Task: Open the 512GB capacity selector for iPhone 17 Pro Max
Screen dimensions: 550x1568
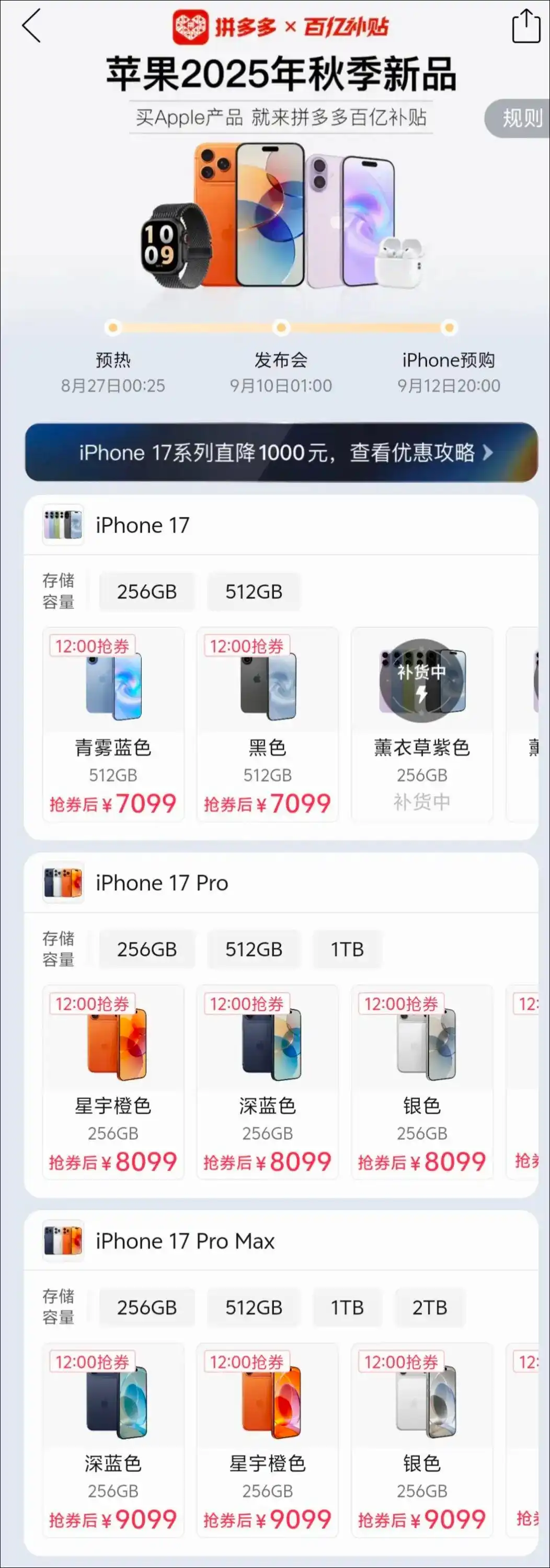Action: tap(253, 1307)
